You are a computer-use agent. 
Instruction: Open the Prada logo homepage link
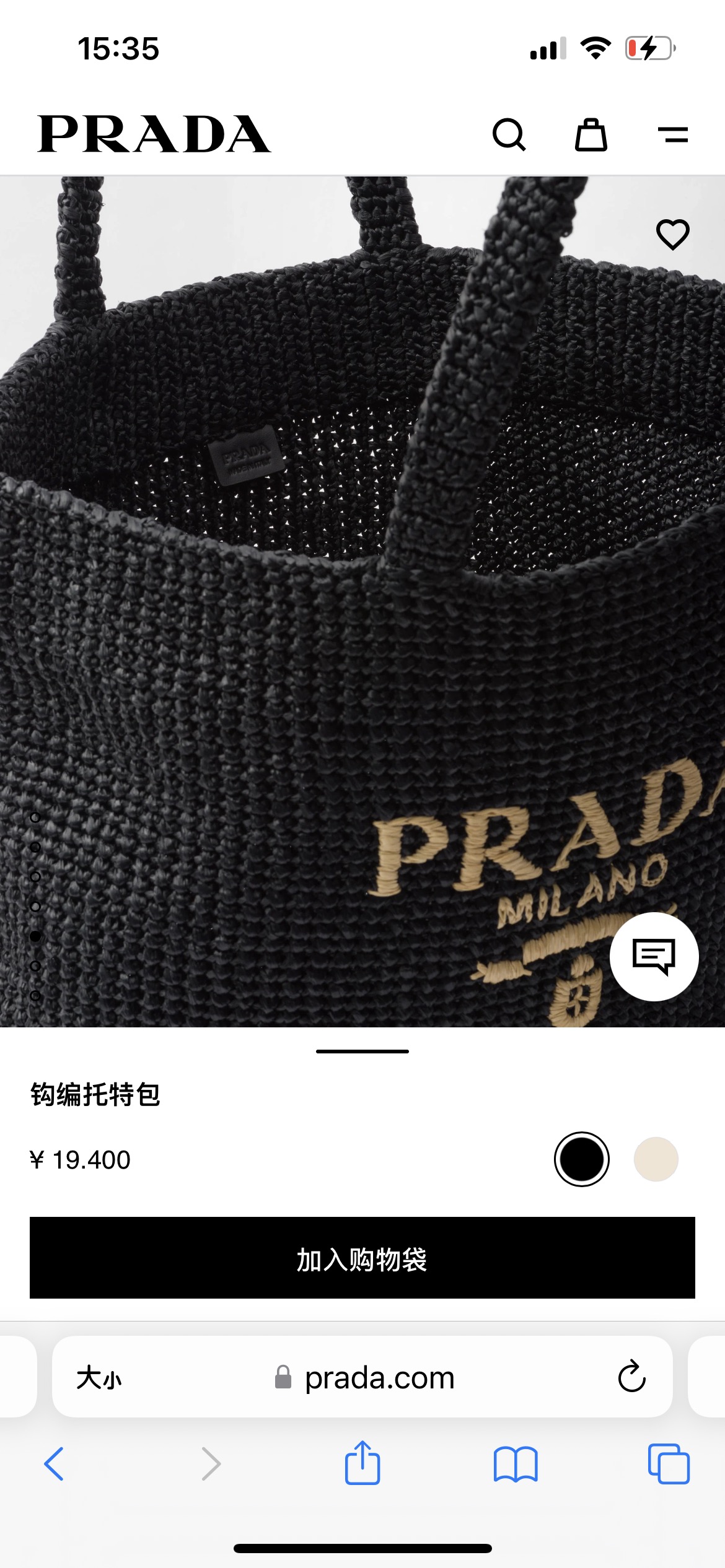[154, 134]
